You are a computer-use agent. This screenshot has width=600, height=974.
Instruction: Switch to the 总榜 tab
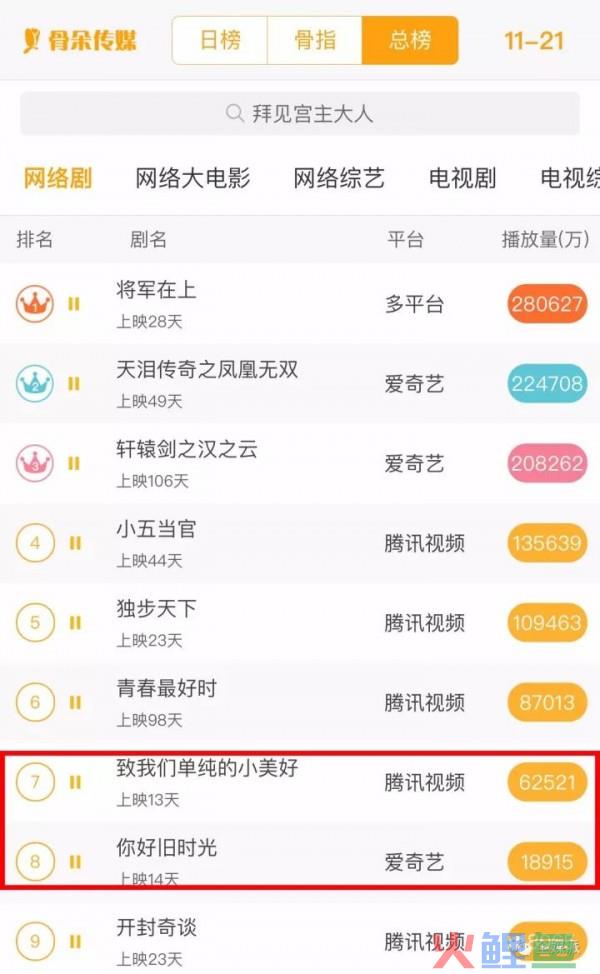pyautogui.click(x=410, y=41)
